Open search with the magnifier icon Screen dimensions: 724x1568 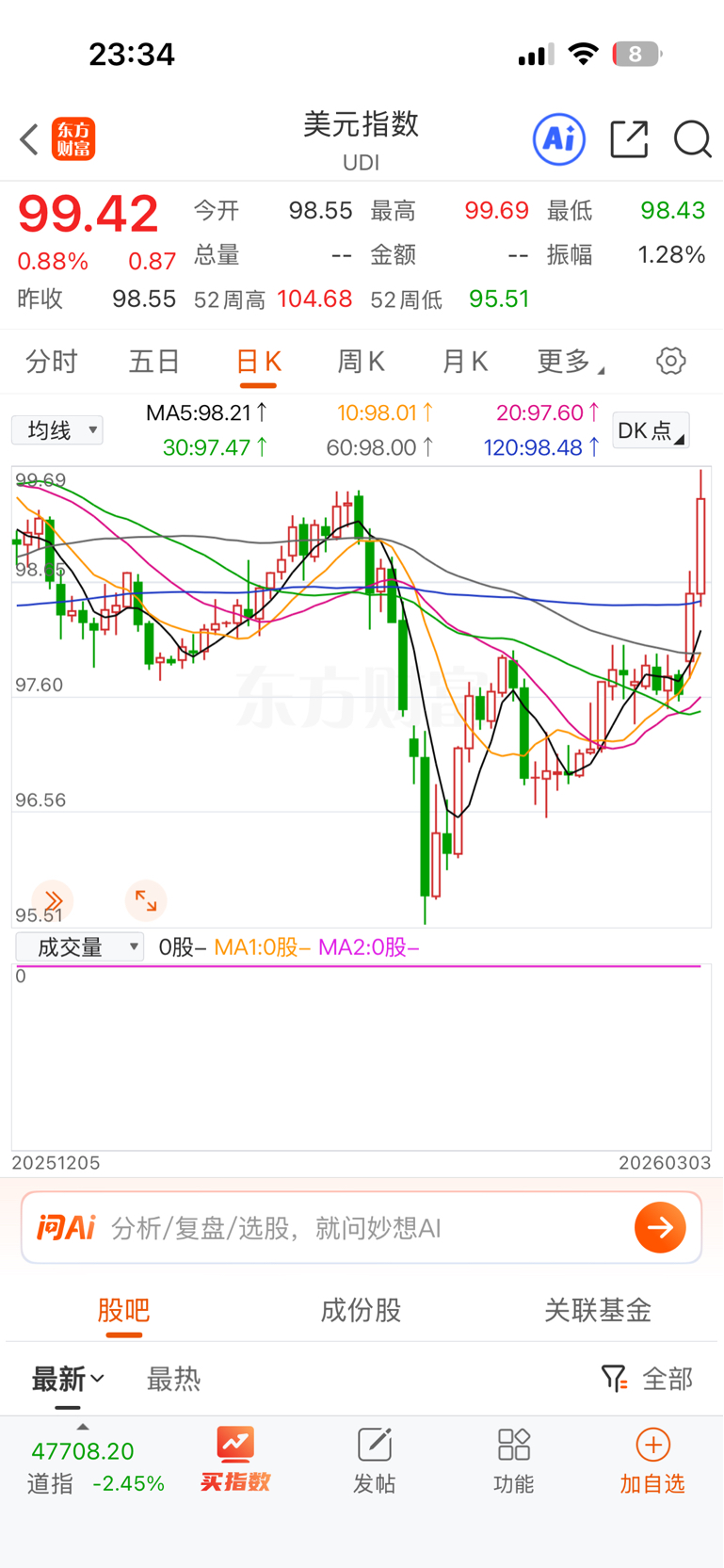[x=692, y=139]
